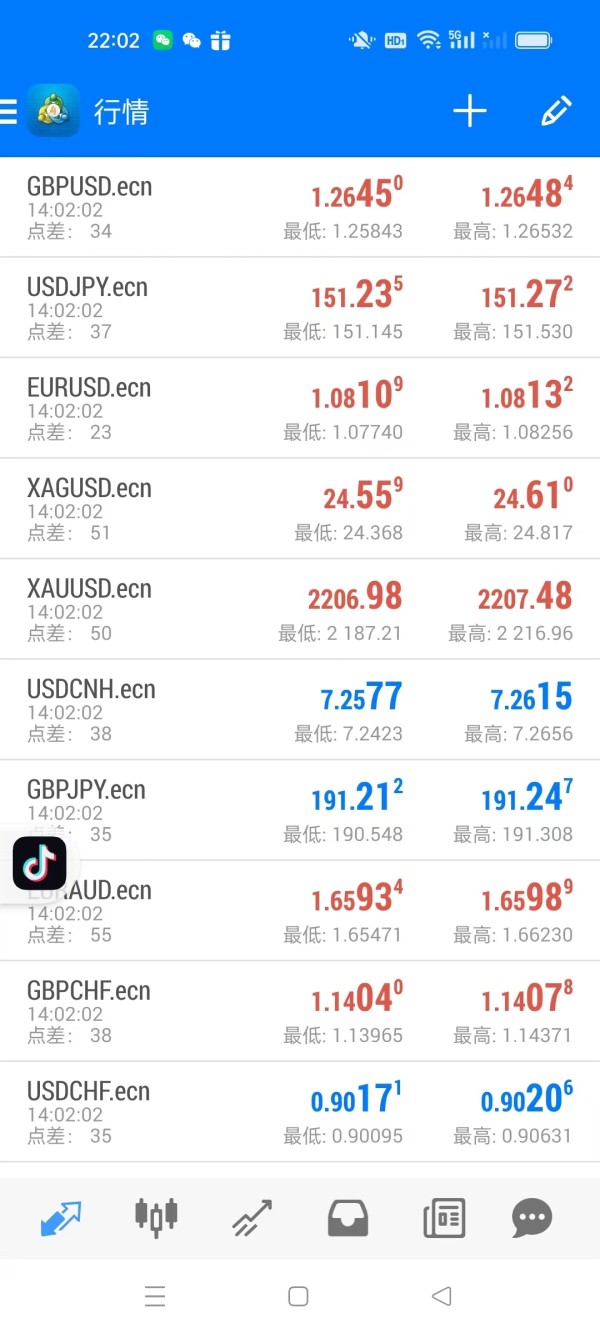
Task: Open the GBPCHF.ecn quote row
Action: [x=300, y=1012]
